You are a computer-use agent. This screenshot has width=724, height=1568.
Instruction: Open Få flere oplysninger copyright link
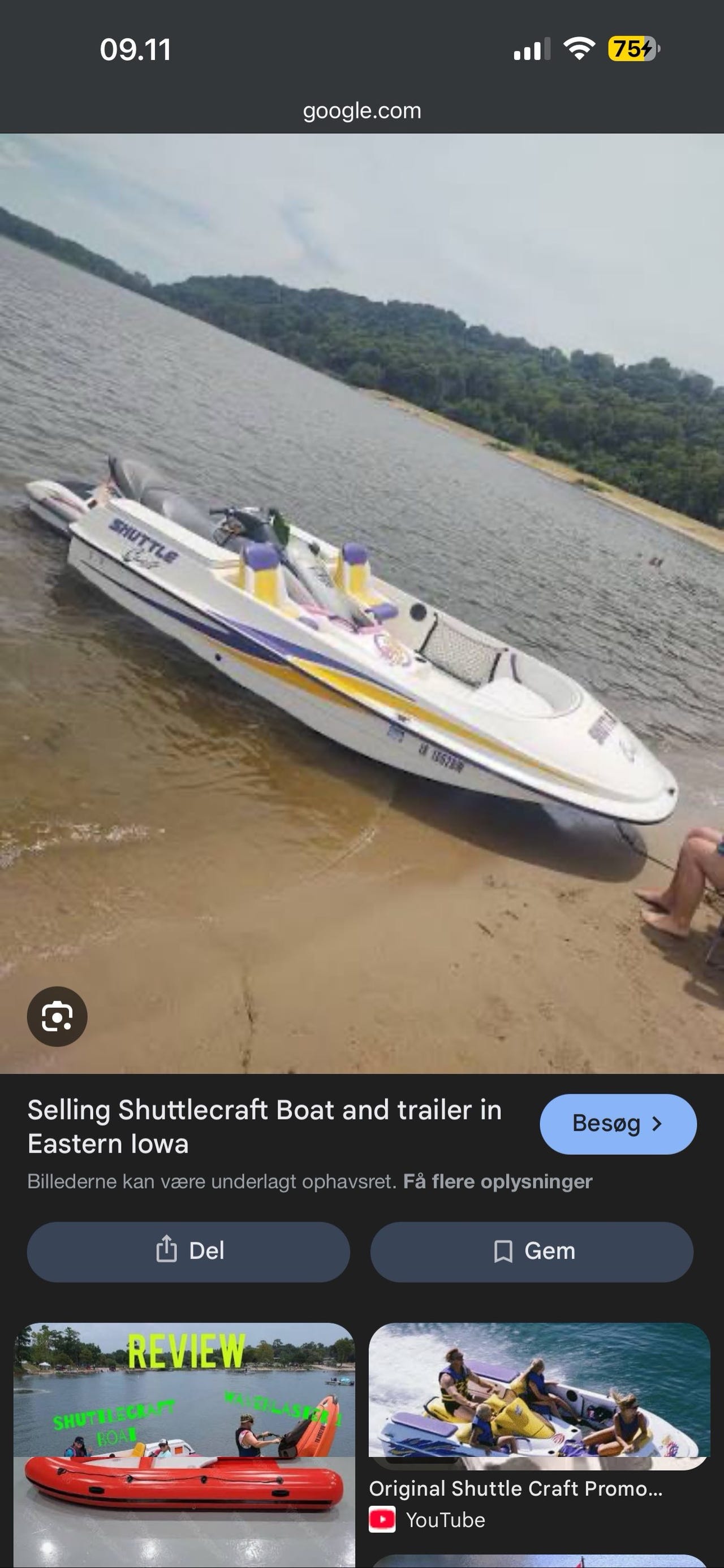coord(498,1181)
